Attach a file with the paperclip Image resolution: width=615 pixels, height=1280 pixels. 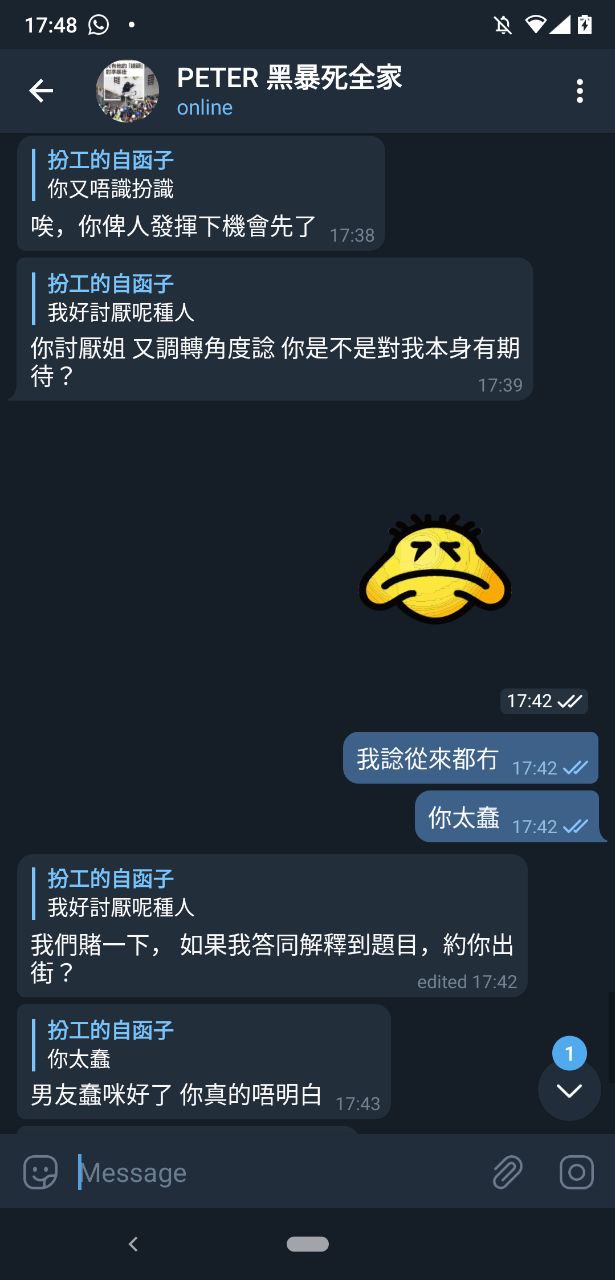tap(508, 1172)
